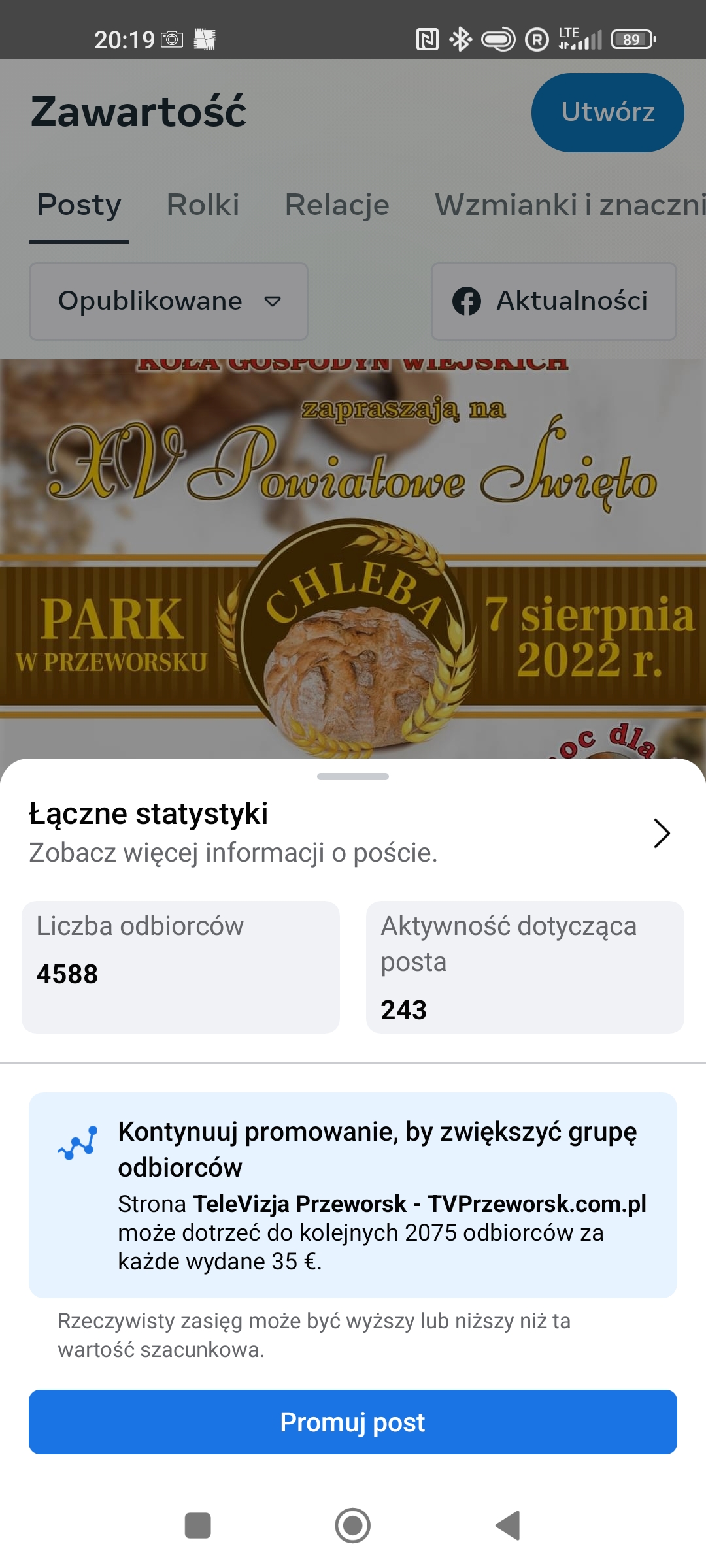The height and width of the screenshot is (1568, 706).
Task: Tap the Utwórz button
Action: click(x=607, y=112)
